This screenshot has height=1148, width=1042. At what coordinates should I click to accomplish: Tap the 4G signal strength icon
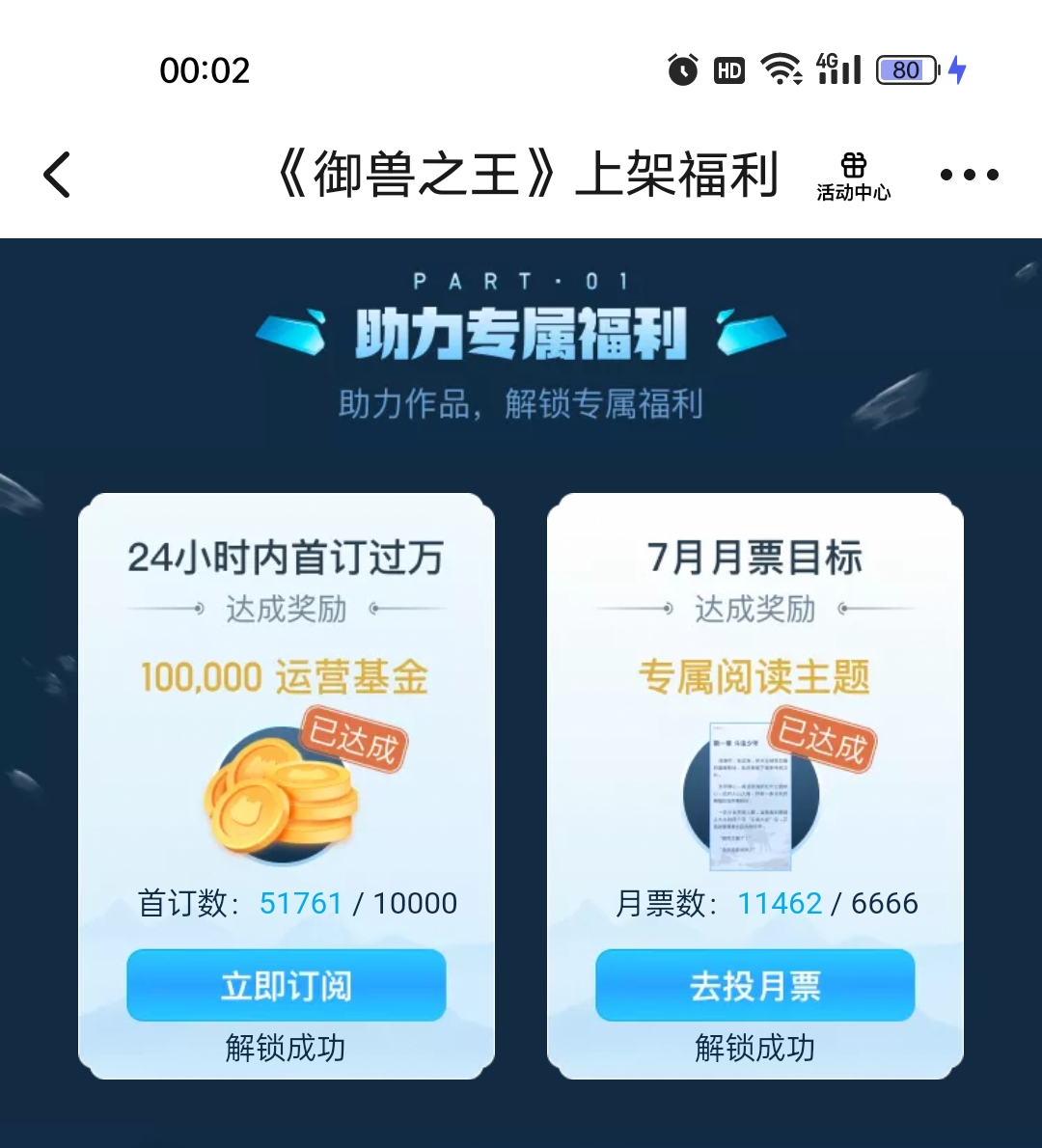click(x=836, y=69)
